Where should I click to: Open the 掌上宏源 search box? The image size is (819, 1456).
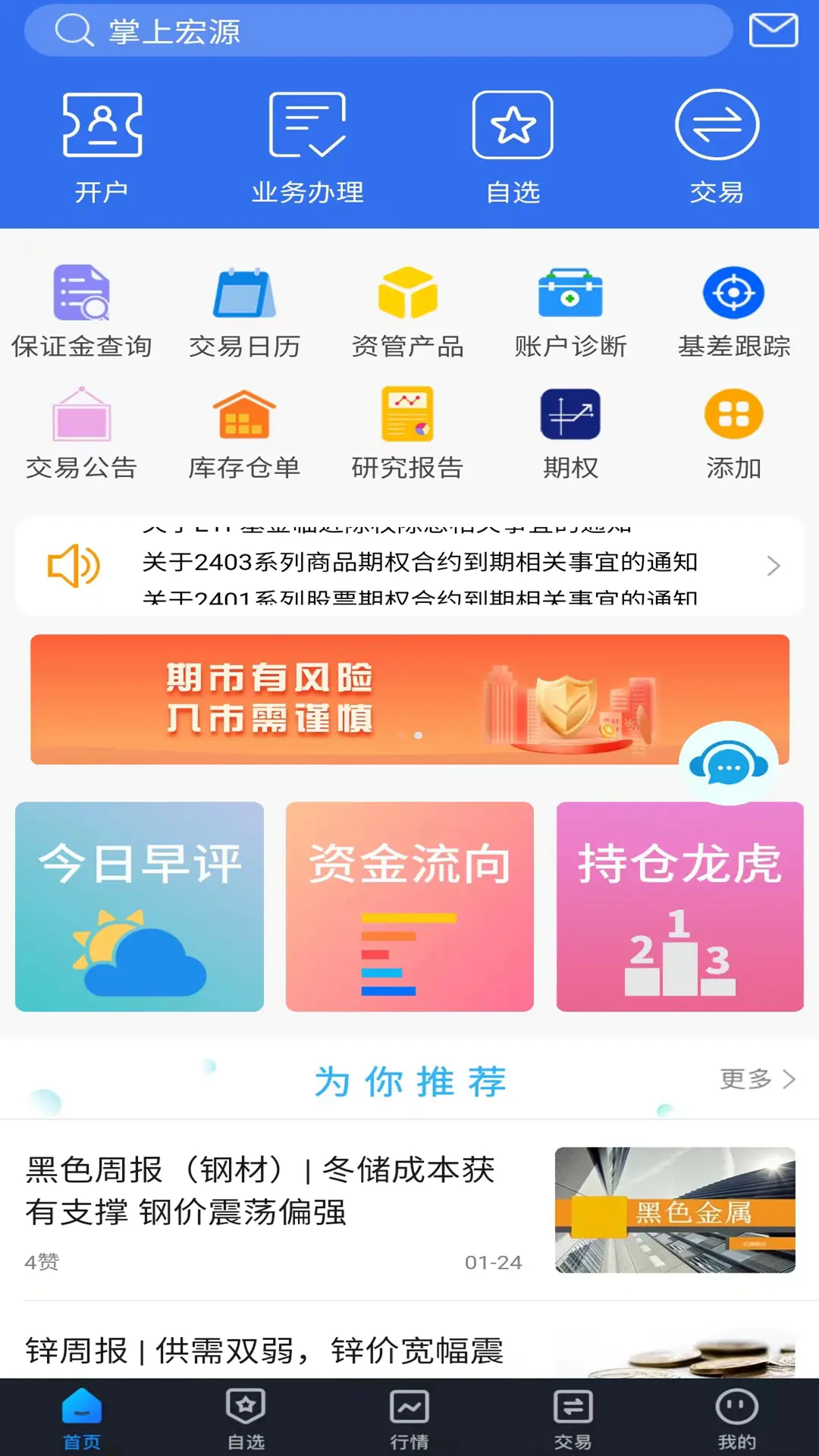(379, 32)
